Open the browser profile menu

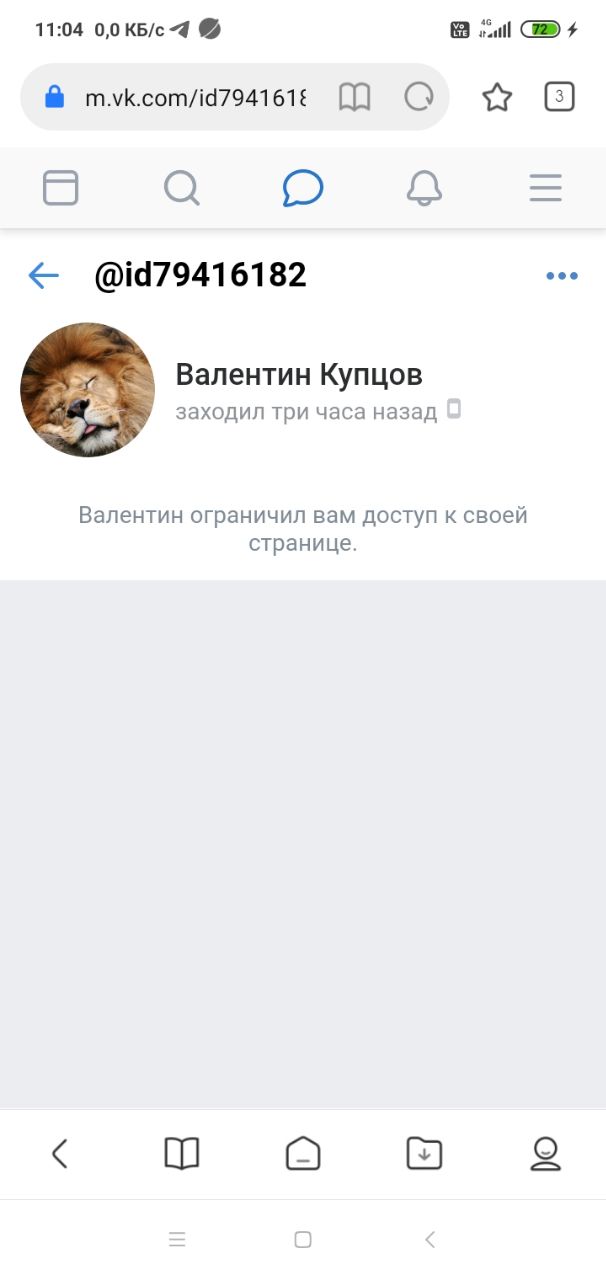[545, 1154]
